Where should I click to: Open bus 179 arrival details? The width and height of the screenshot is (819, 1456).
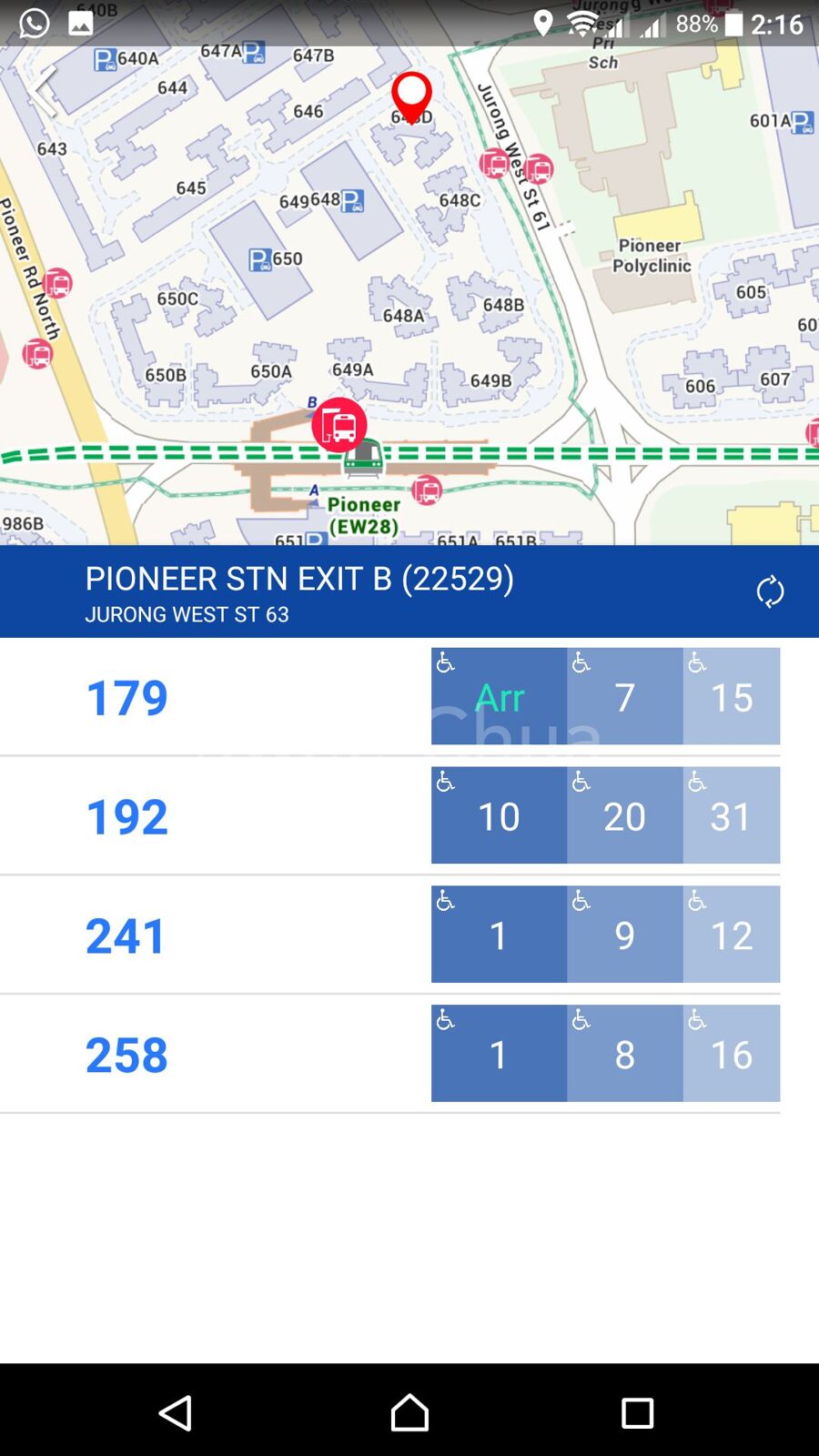(x=126, y=698)
